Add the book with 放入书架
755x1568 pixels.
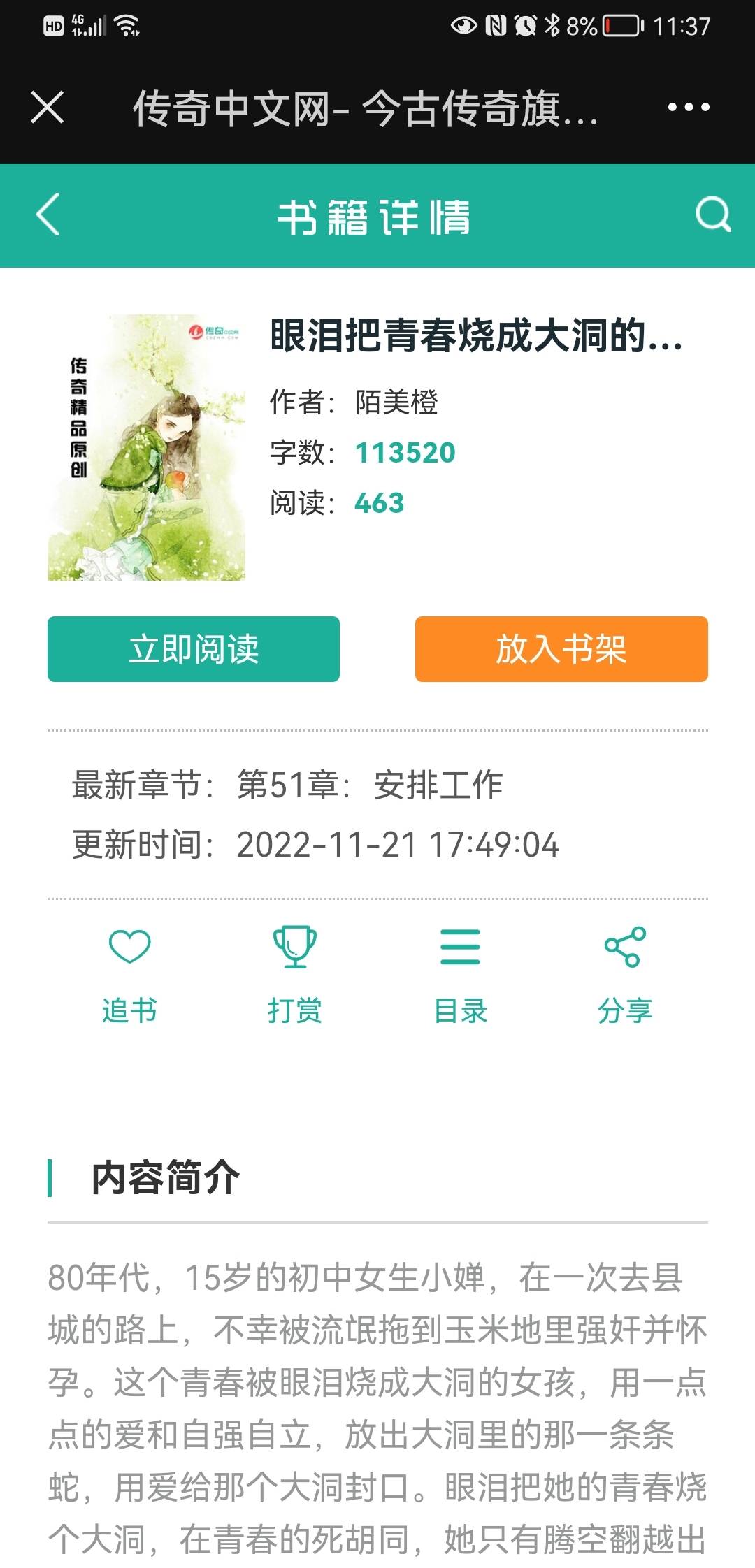pos(561,649)
